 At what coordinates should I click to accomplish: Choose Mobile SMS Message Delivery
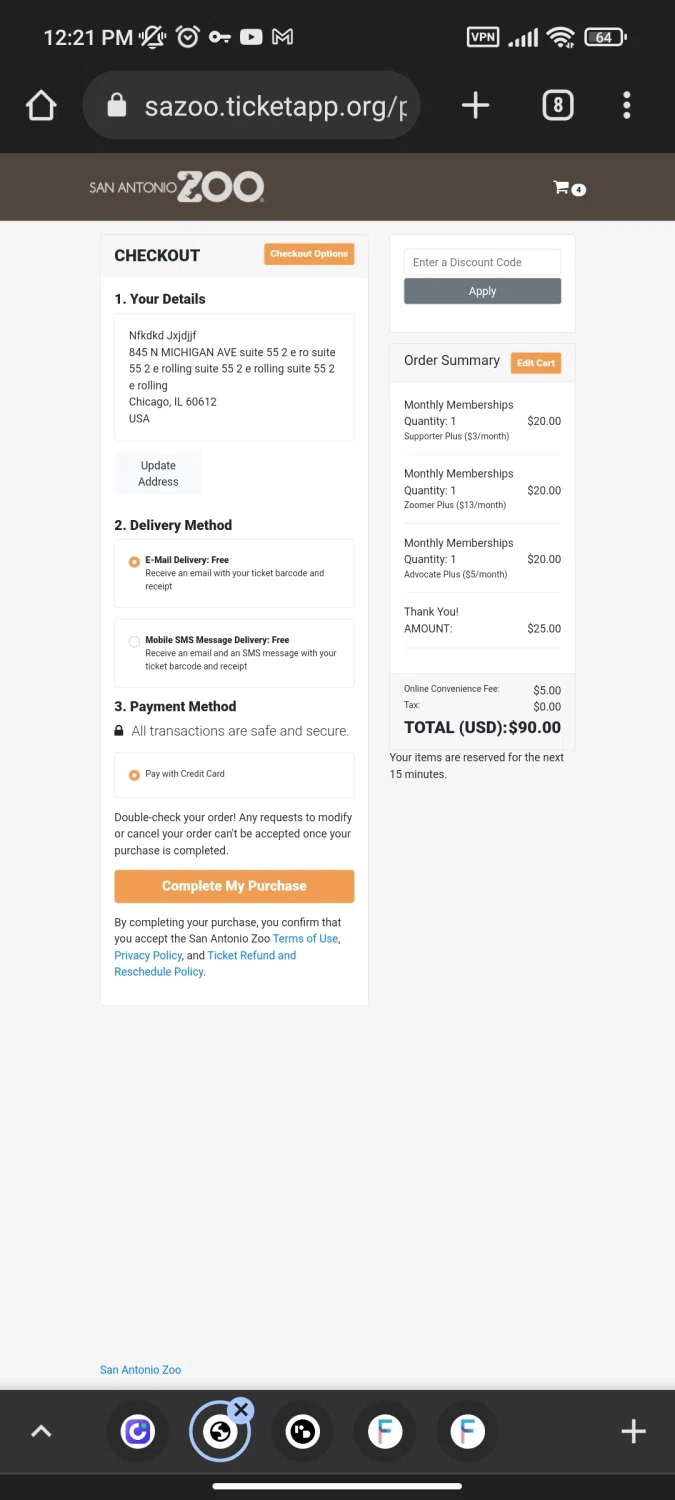tap(134, 642)
